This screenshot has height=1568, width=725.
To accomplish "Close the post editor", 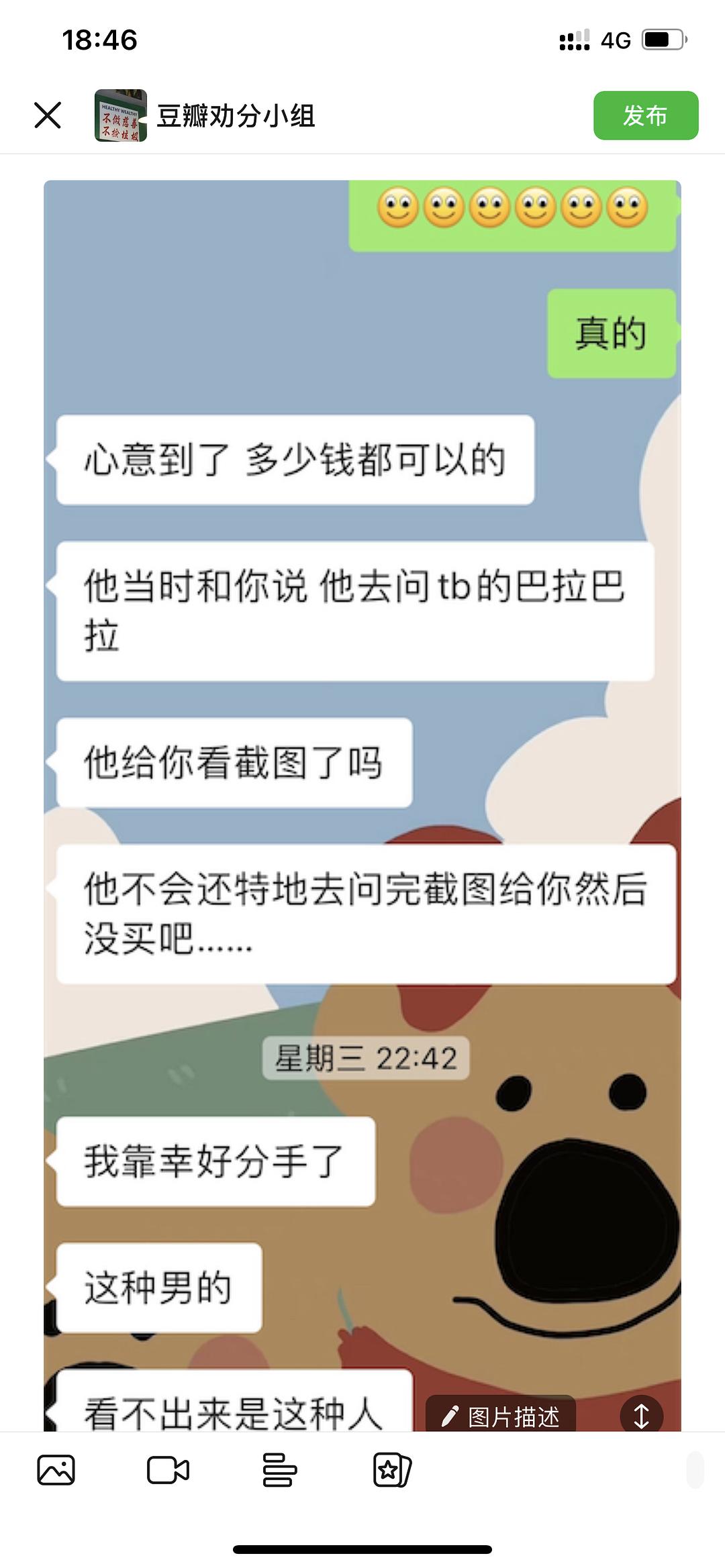I will [48, 115].
